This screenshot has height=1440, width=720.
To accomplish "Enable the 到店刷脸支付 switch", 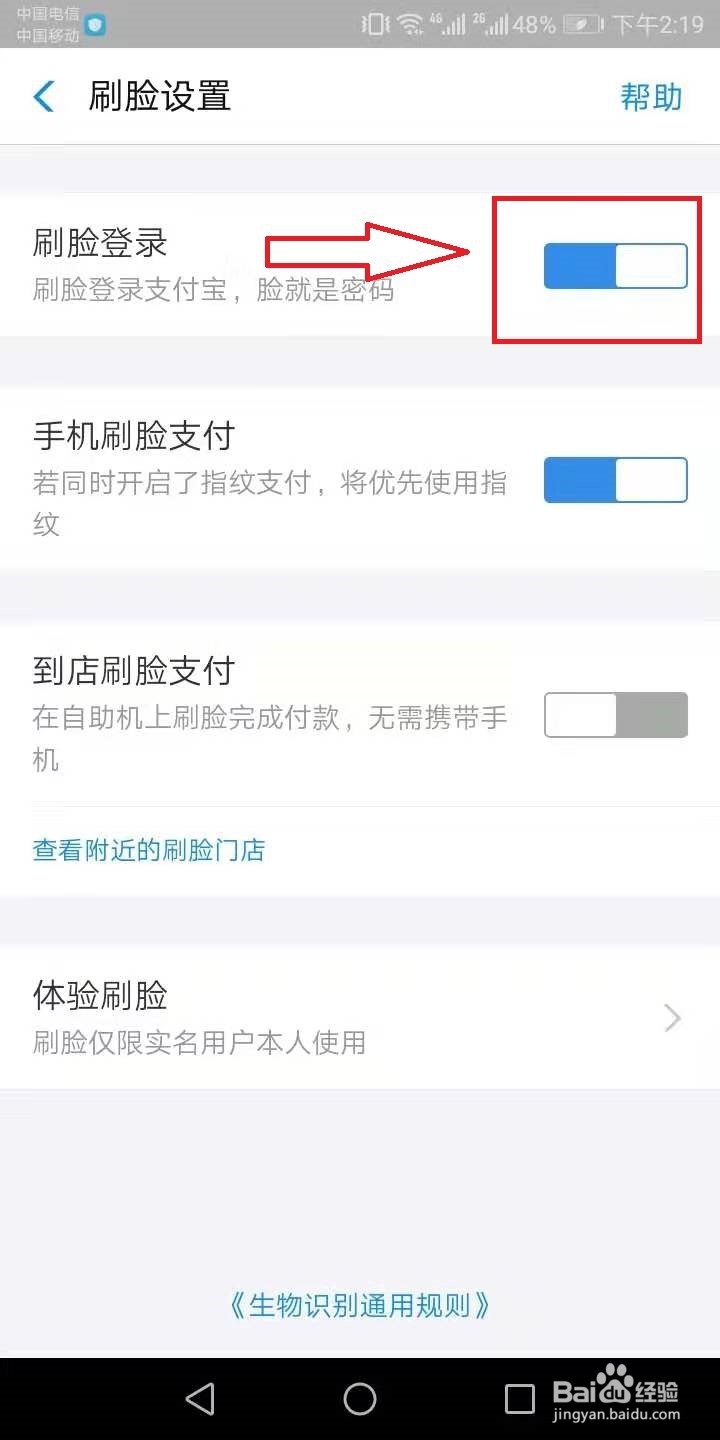I will (615, 716).
